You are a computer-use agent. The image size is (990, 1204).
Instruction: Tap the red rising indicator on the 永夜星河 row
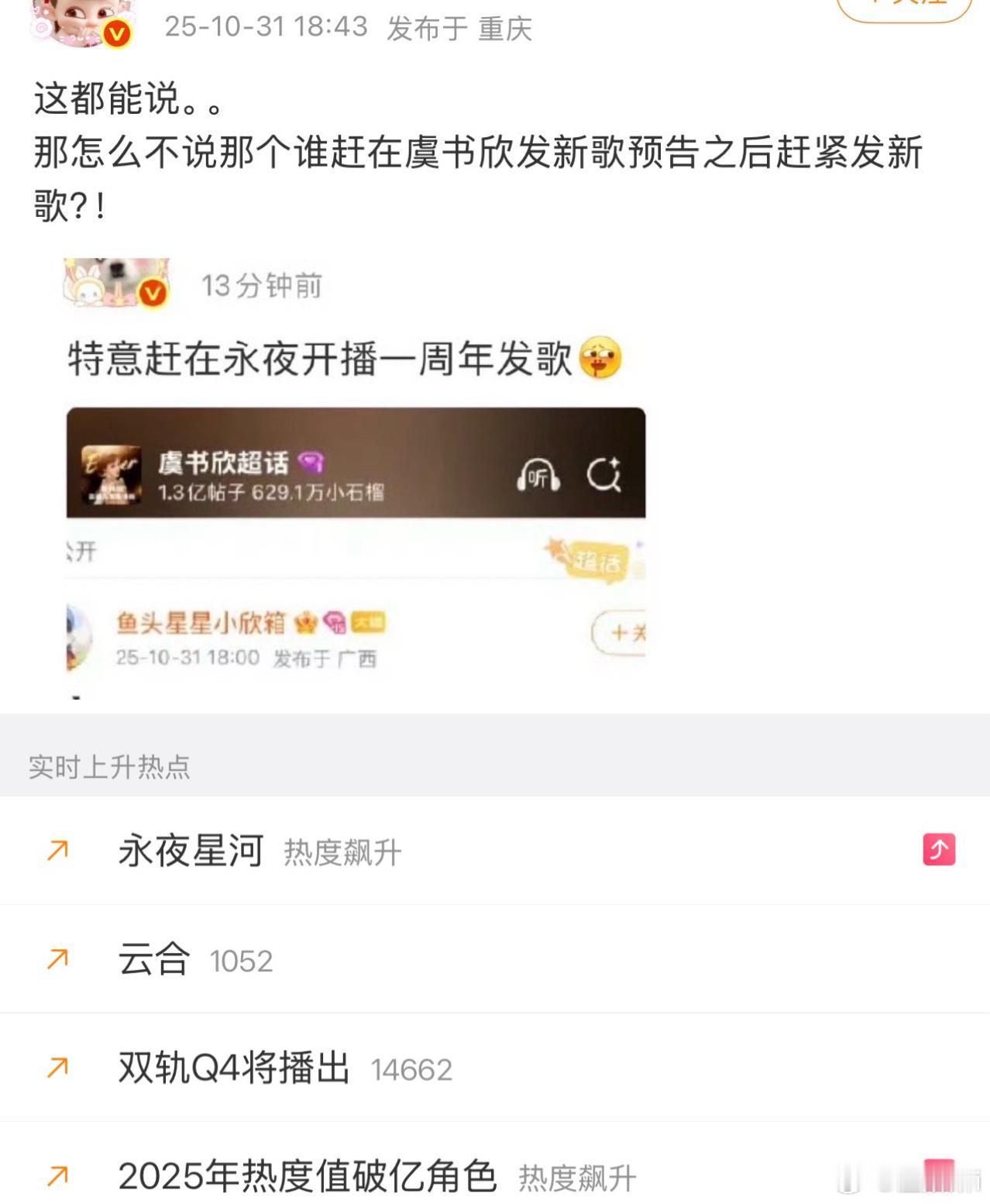(x=938, y=850)
